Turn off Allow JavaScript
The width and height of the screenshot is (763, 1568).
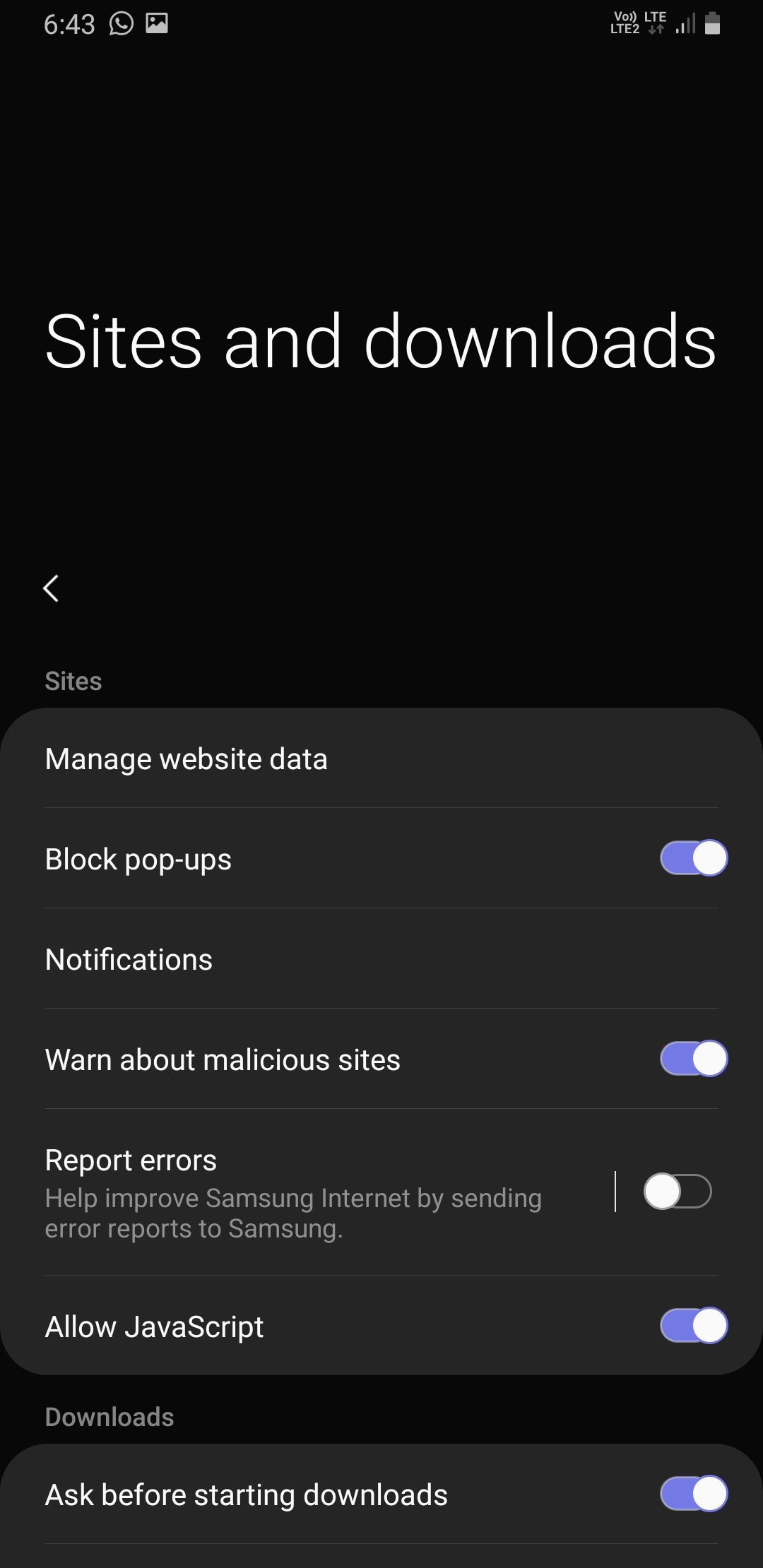pos(694,1326)
